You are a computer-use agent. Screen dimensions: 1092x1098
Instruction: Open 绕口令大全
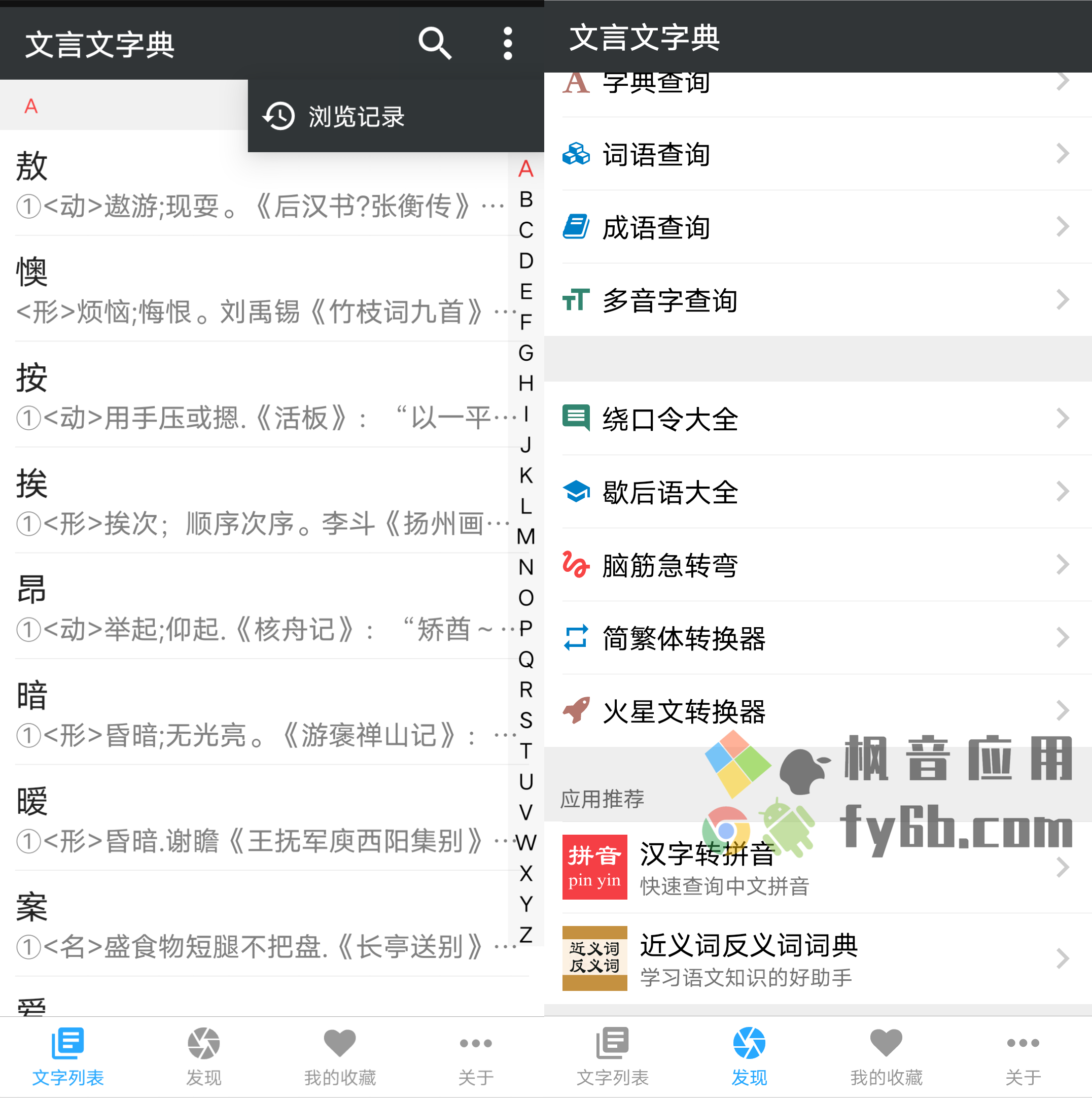(x=817, y=419)
